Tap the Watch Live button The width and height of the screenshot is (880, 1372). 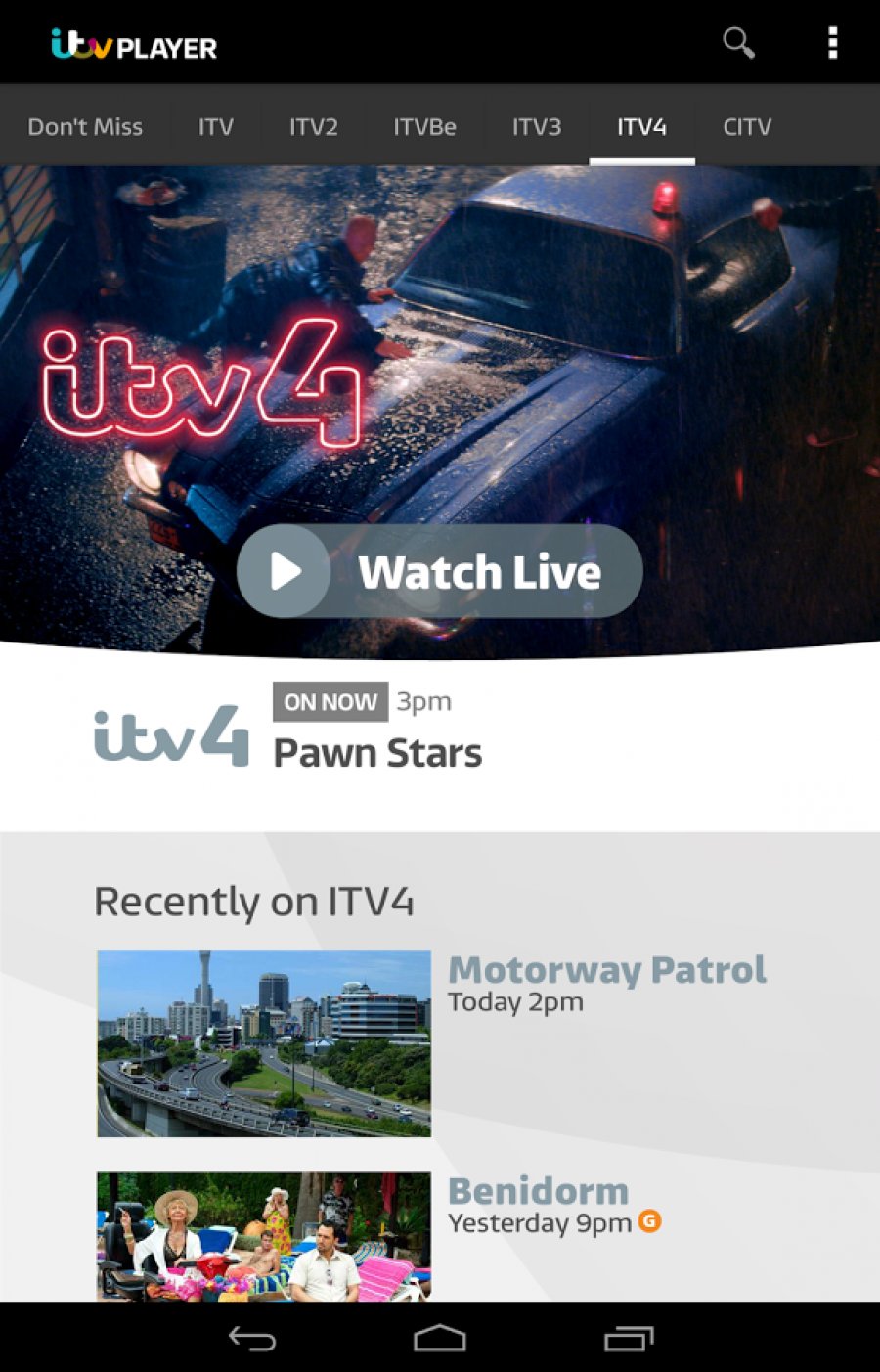coord(440,571)
